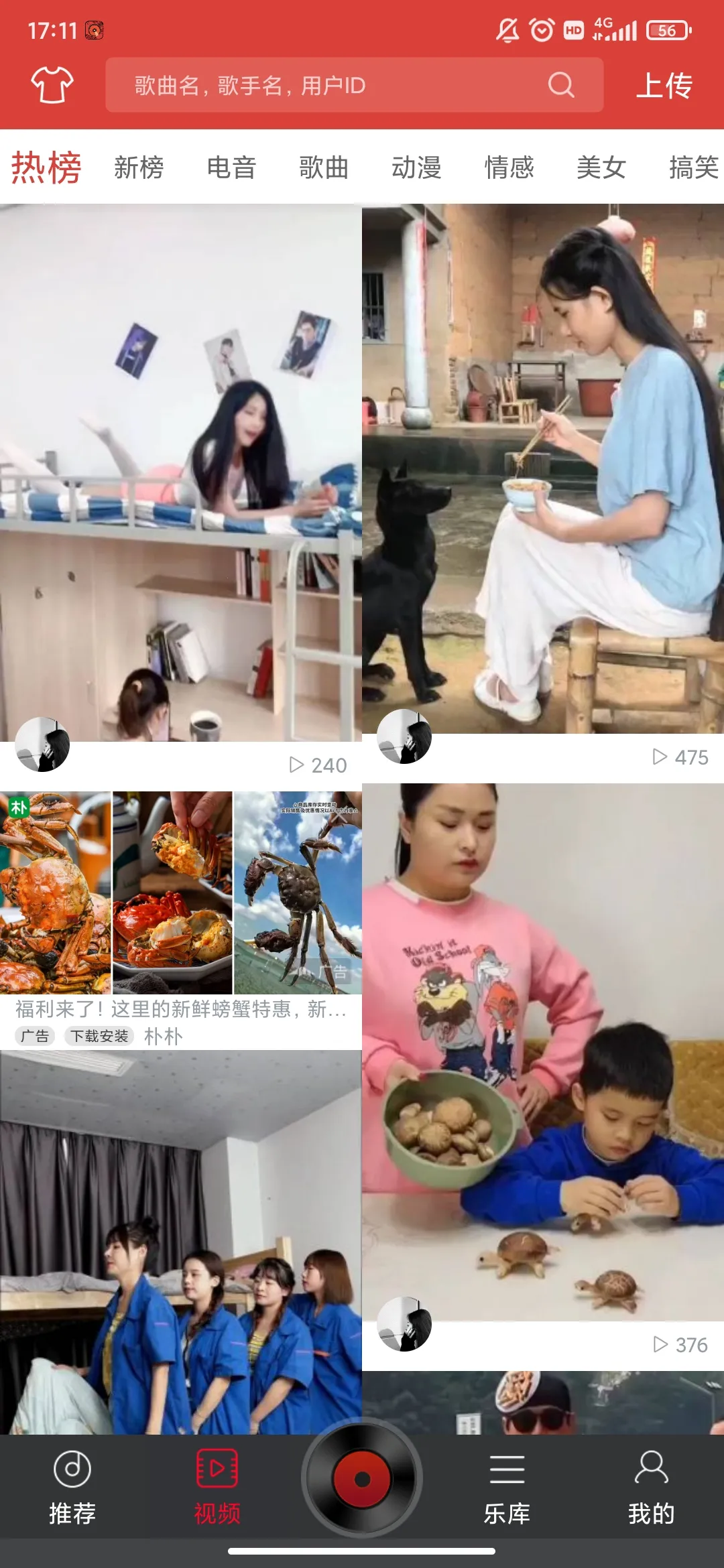Tap the search field for songs and singers
The image size is (724, 1568).
tap(335, 85)
